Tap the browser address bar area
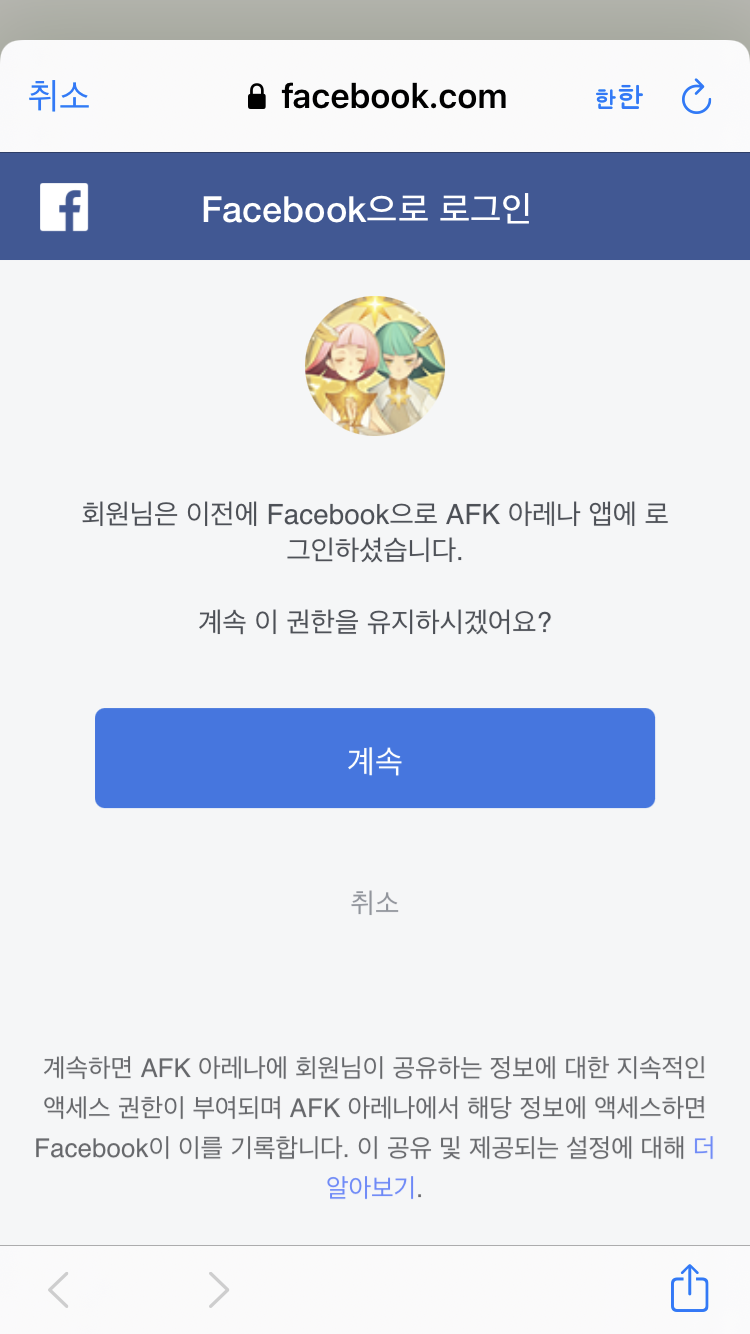 click(375, 96)
